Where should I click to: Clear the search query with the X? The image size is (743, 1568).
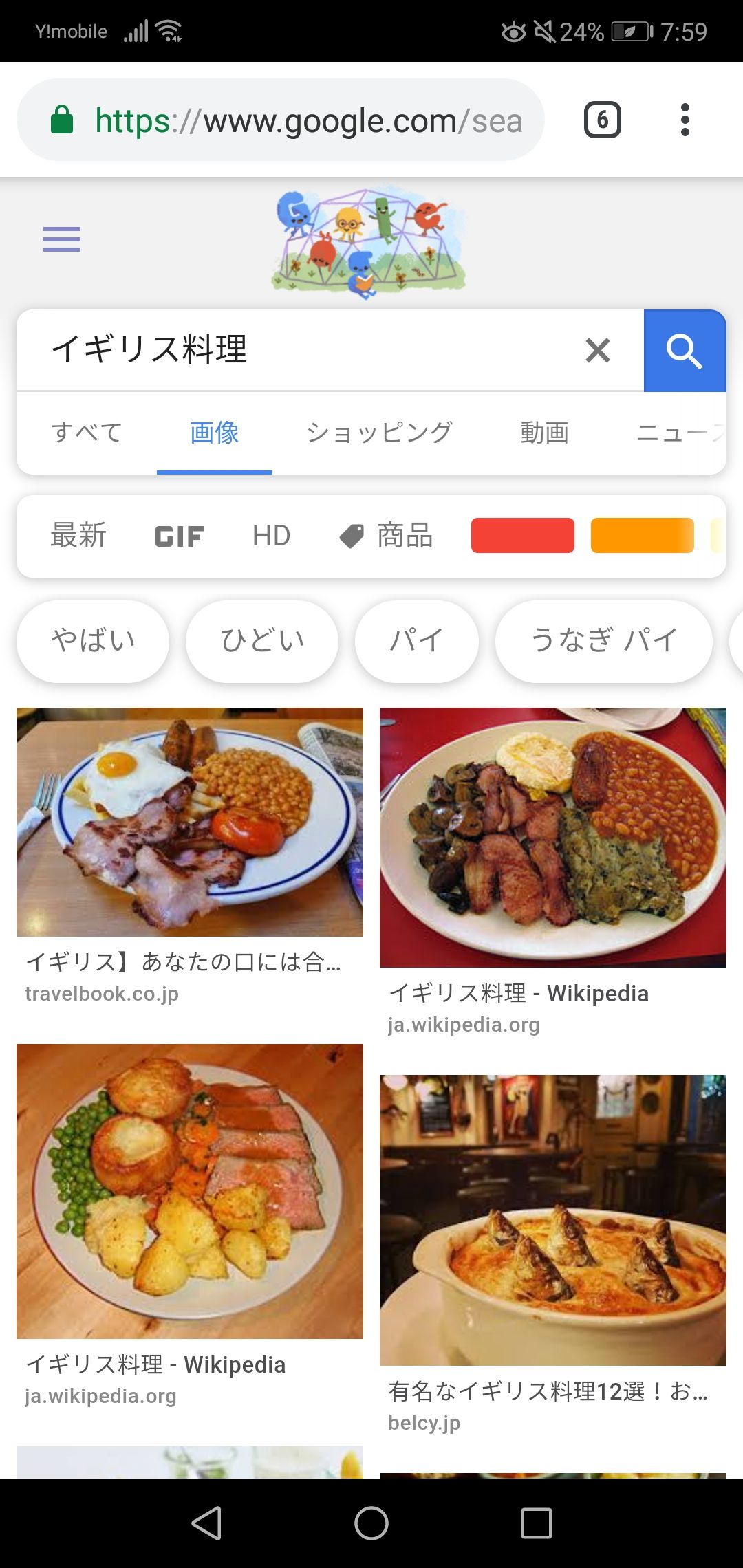pos(597,350)
